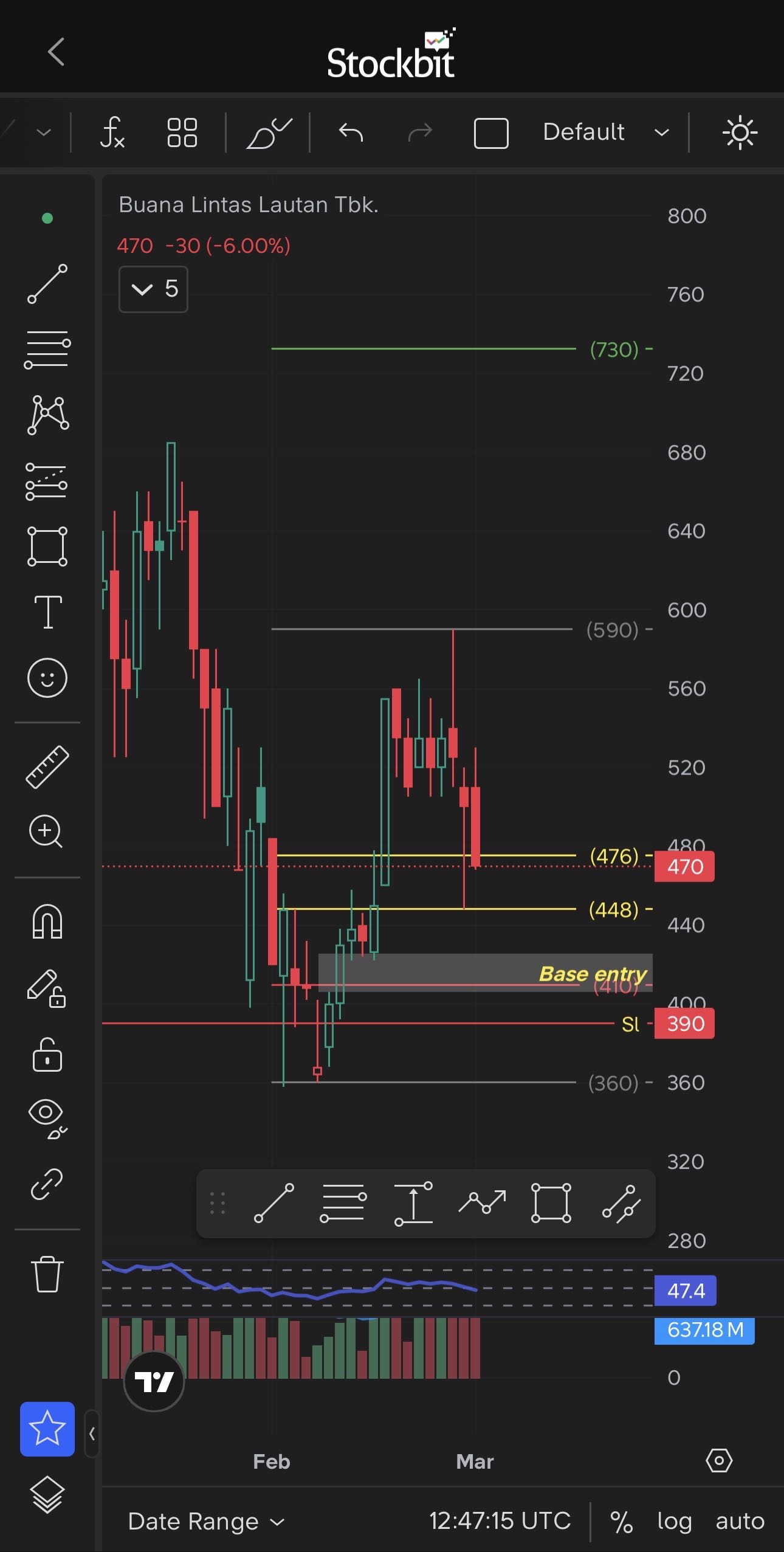The height and width of the screenshot is (1552, 784).
Task: Toggle fullscreen rectangle button
Action: point(490,133)
